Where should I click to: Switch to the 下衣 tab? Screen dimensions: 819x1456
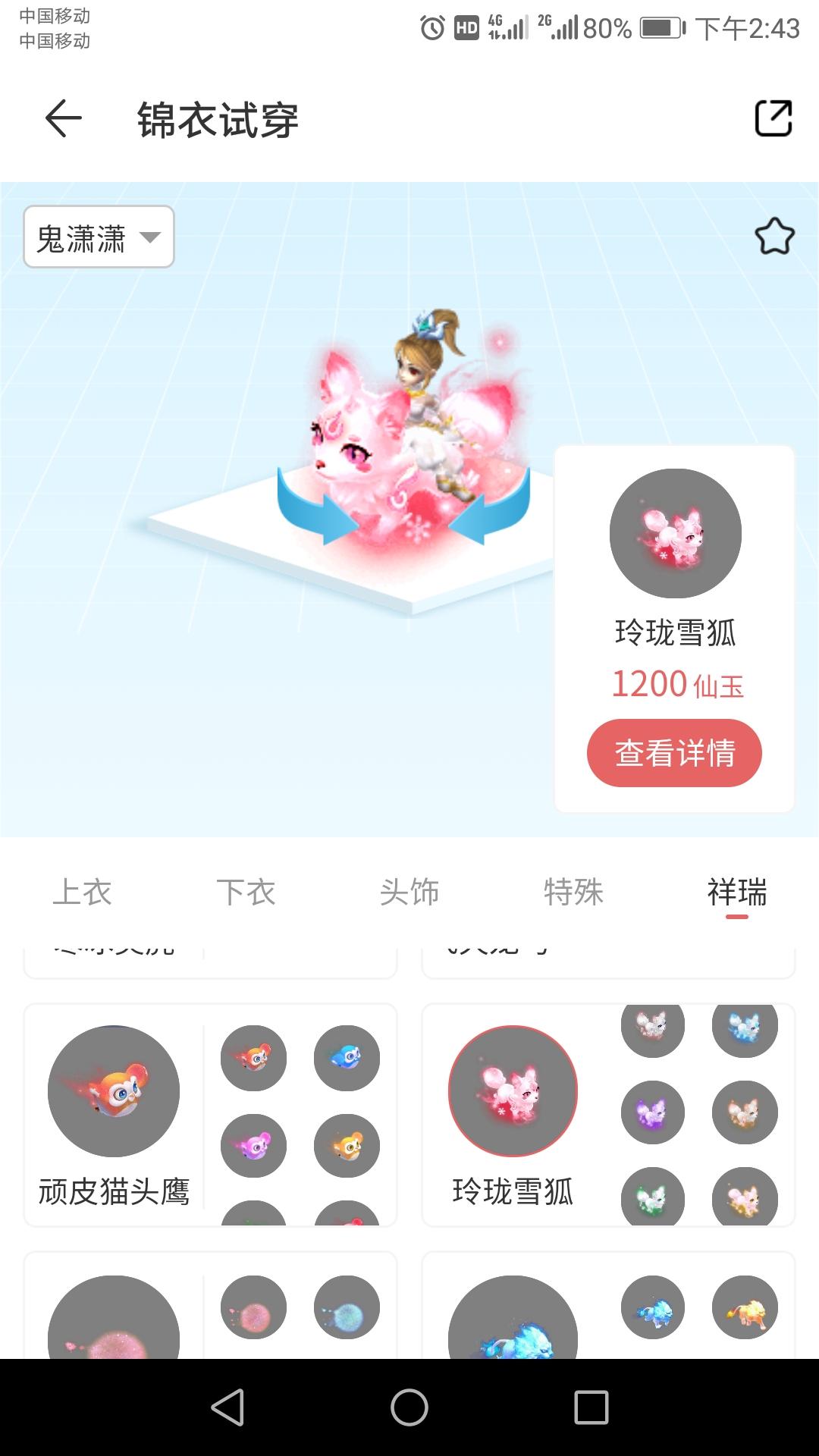(x=246, y=892)
